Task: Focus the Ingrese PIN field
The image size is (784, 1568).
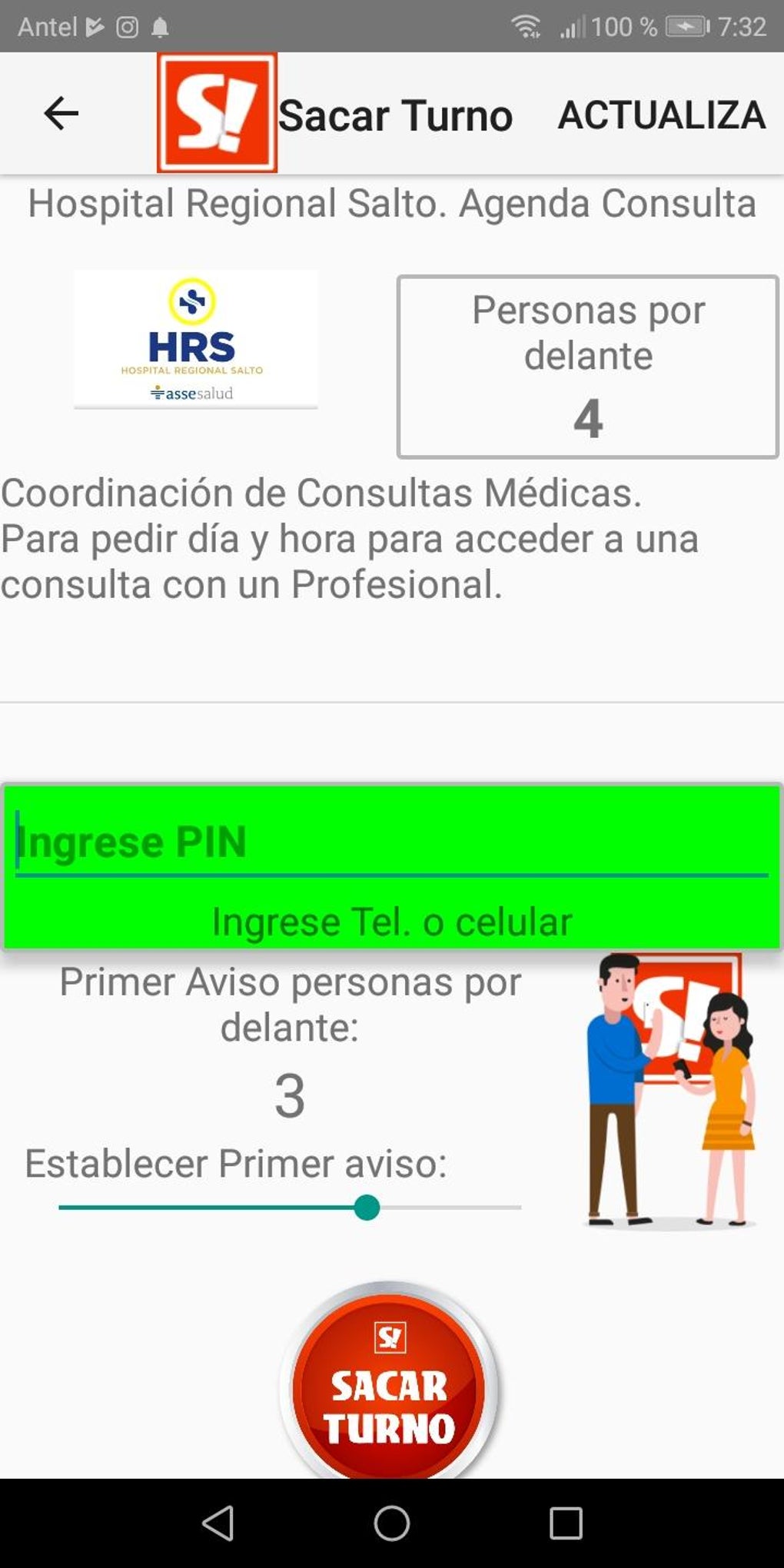Action: tap(392, 842)
